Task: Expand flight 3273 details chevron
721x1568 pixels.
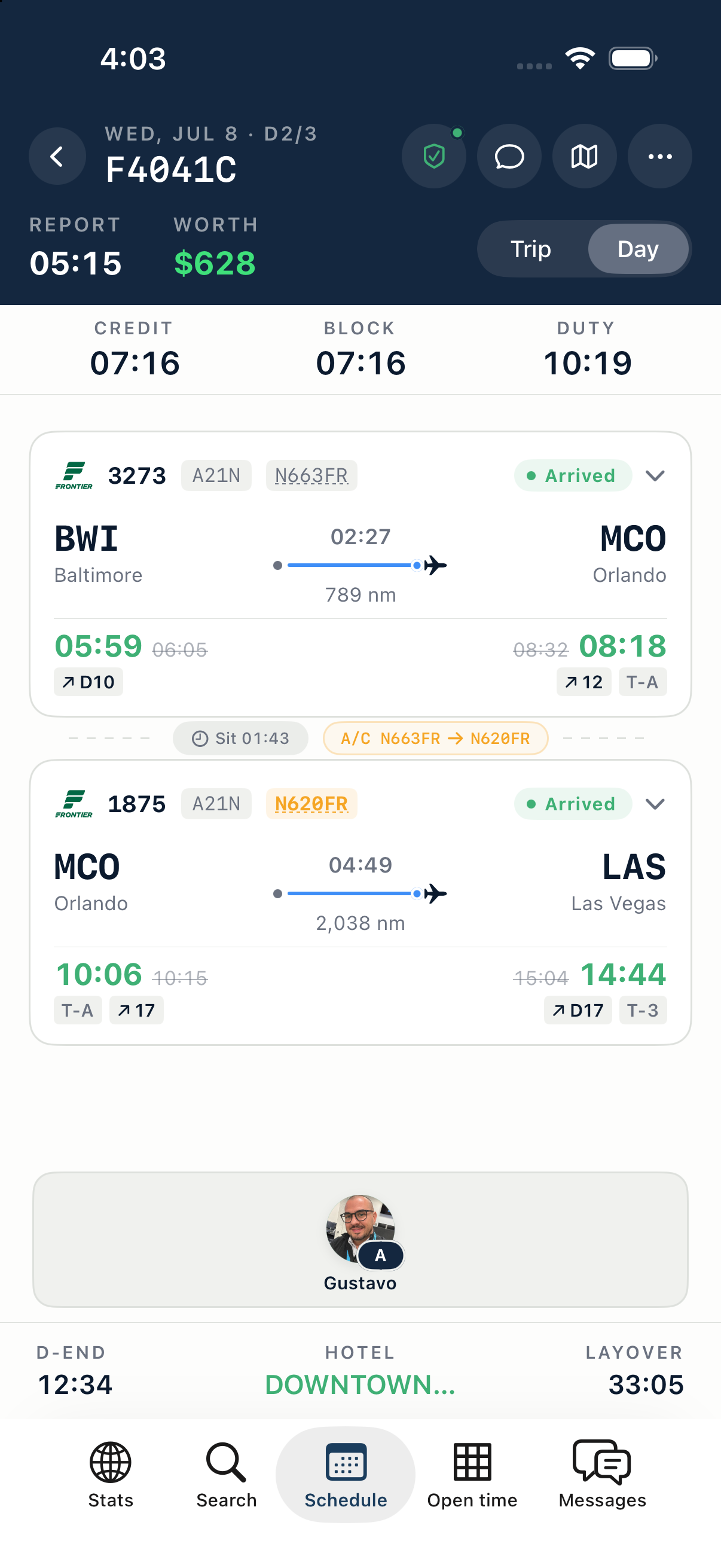Action: [x=655, y=475]
